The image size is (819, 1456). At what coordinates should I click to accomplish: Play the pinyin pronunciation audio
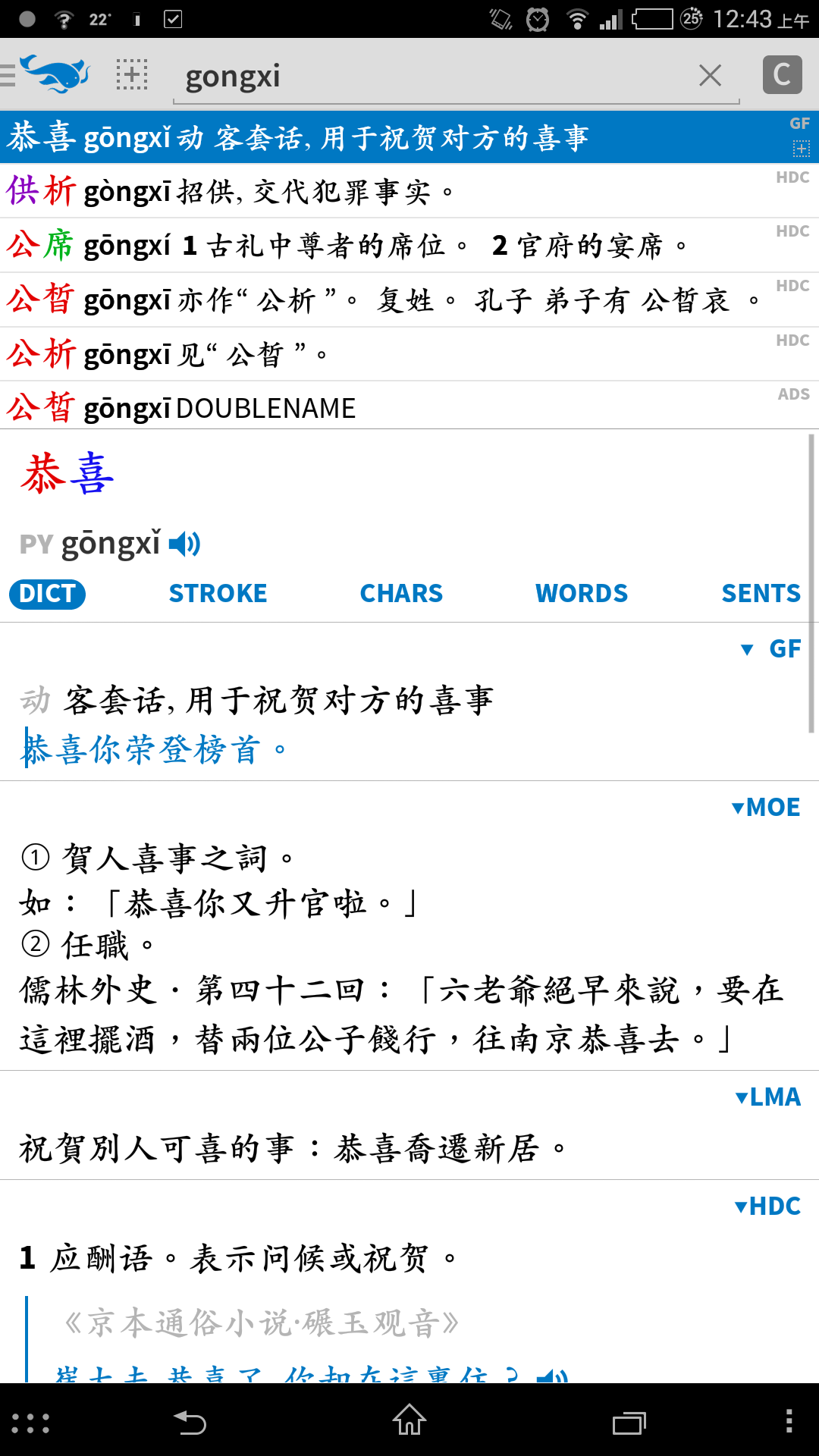click(185, 544)
